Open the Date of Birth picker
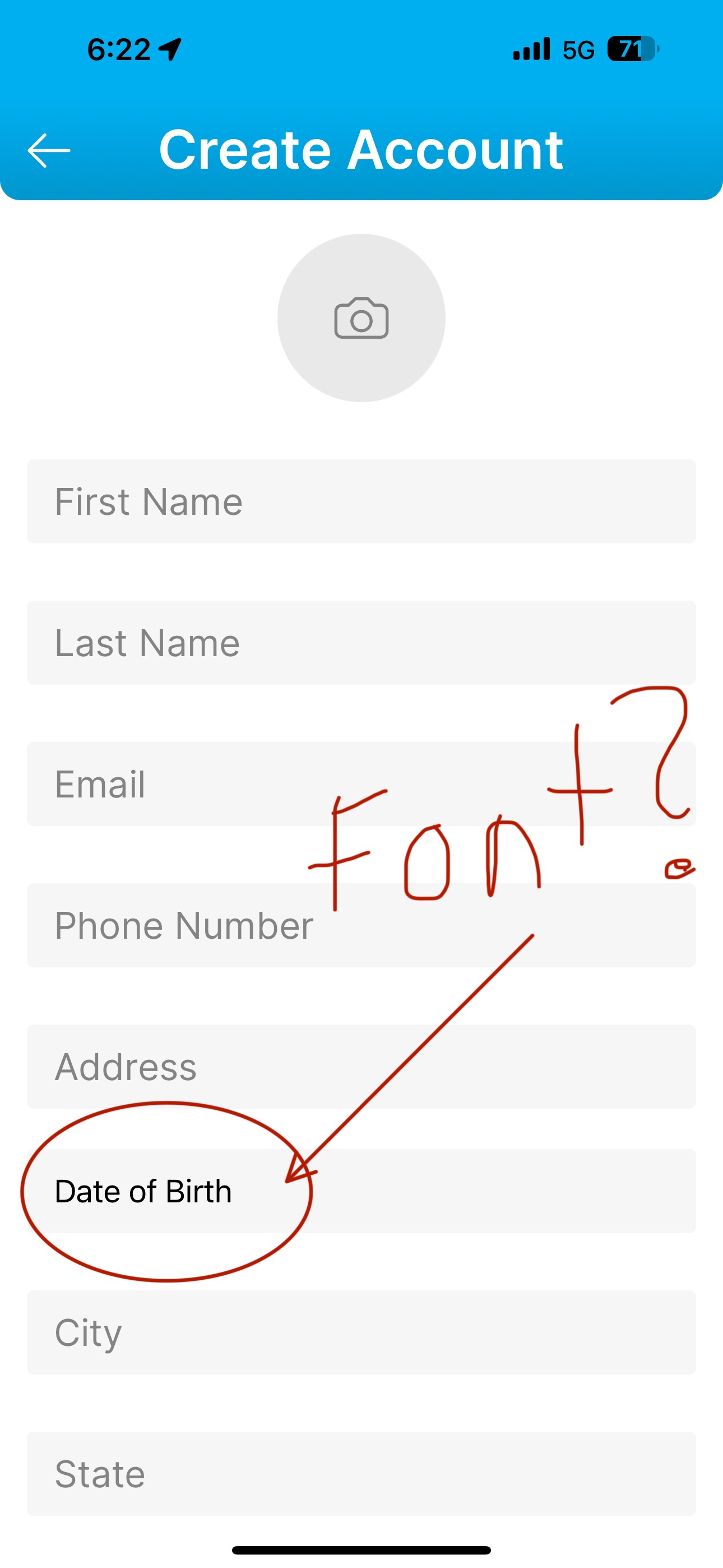 (x=361, y=1191)
